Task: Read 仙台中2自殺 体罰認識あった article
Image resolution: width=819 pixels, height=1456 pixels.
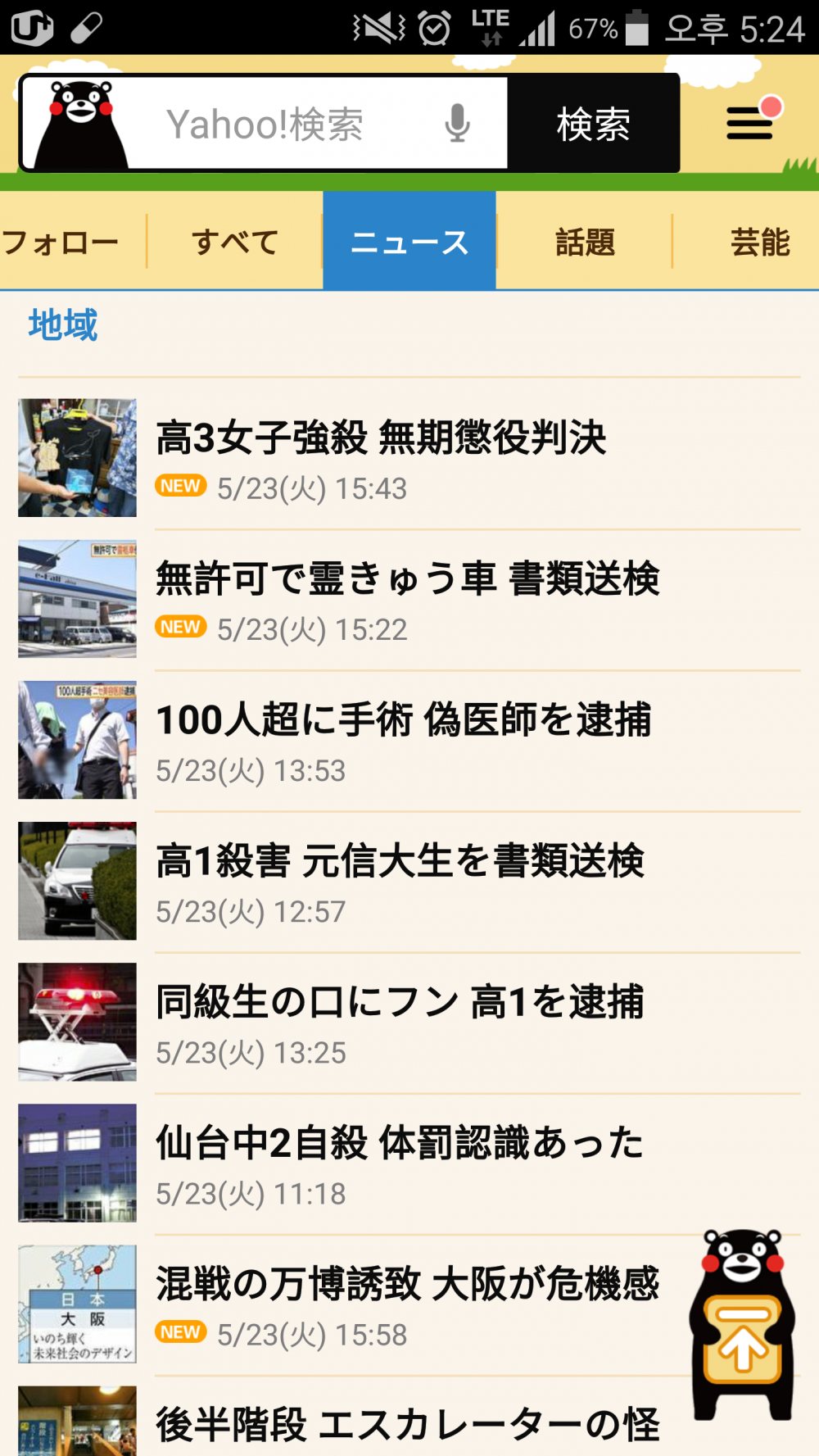Action: click(400, 1142)
